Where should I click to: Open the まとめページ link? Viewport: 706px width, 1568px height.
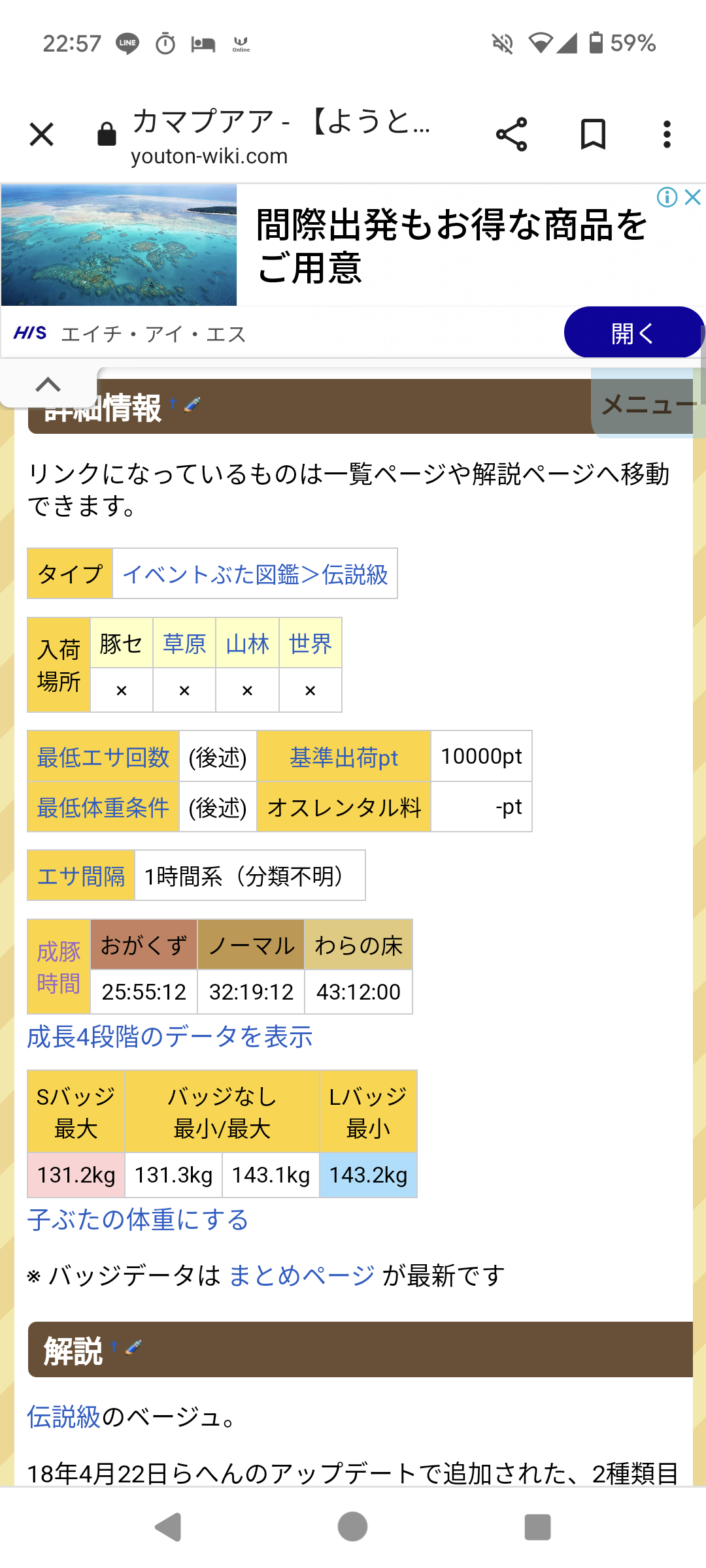pyautogui.click(x=301, y=1275)
